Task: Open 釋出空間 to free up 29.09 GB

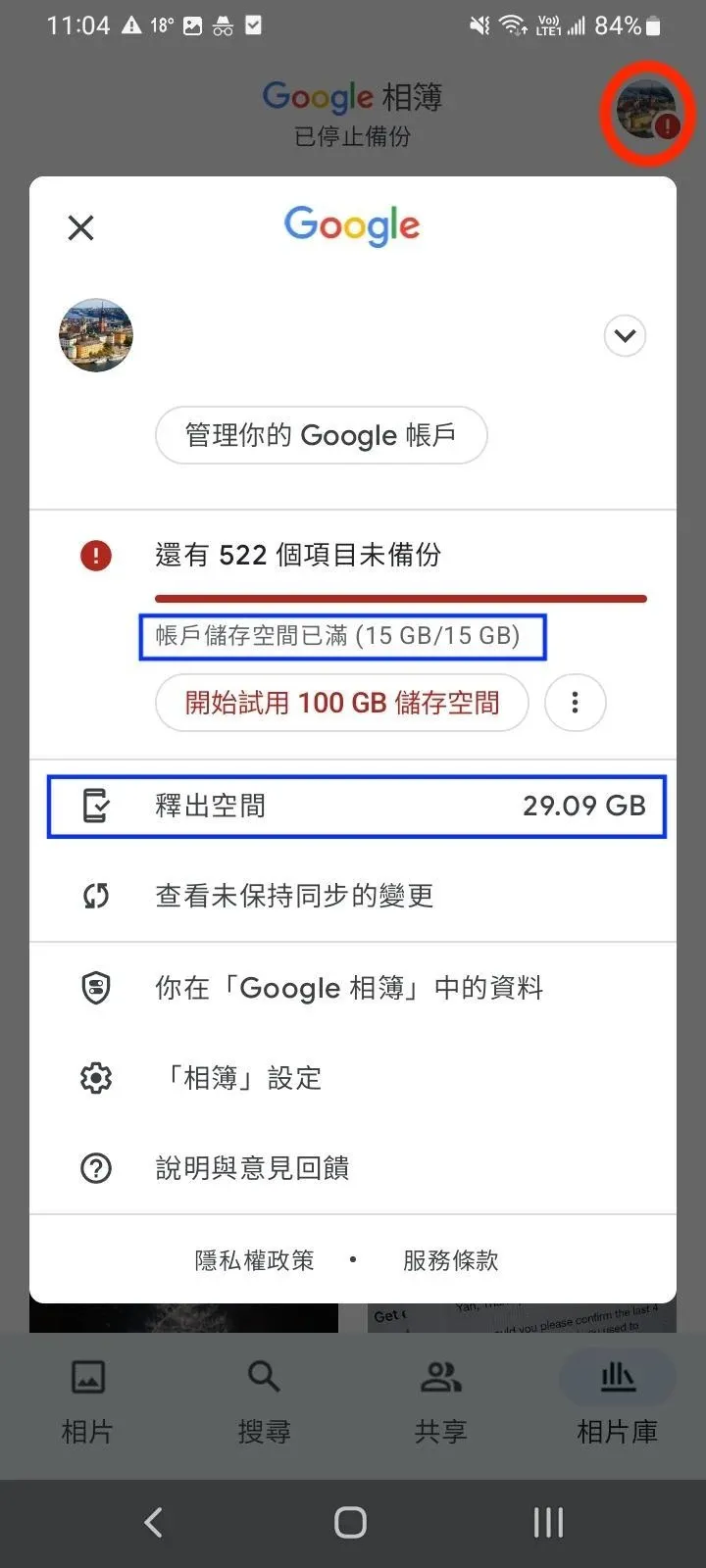Action: coord(356,807)
